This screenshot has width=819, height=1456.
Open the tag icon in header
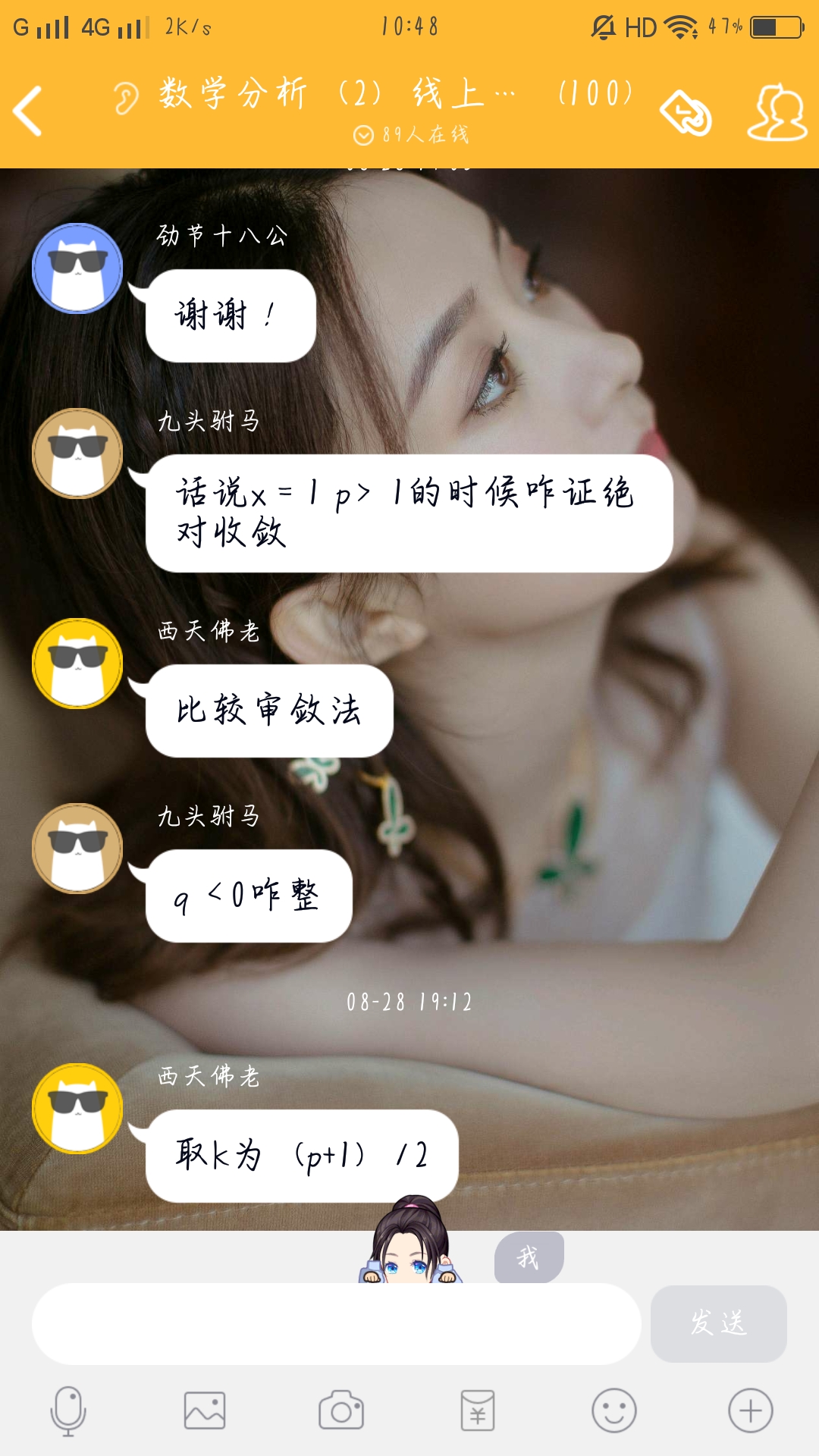[686, 114]
